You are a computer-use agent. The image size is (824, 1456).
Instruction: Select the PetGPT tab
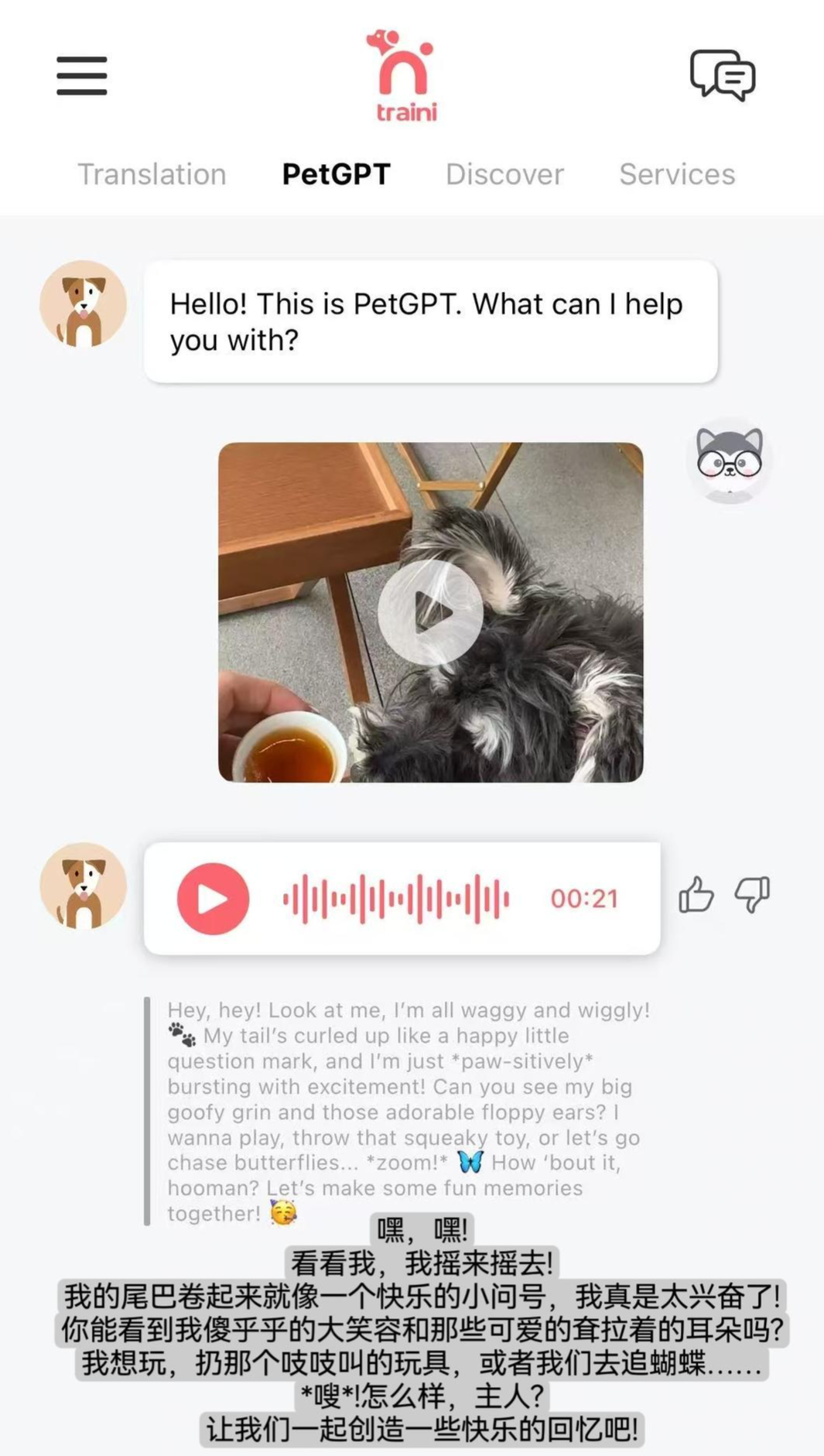coord(336,174)
